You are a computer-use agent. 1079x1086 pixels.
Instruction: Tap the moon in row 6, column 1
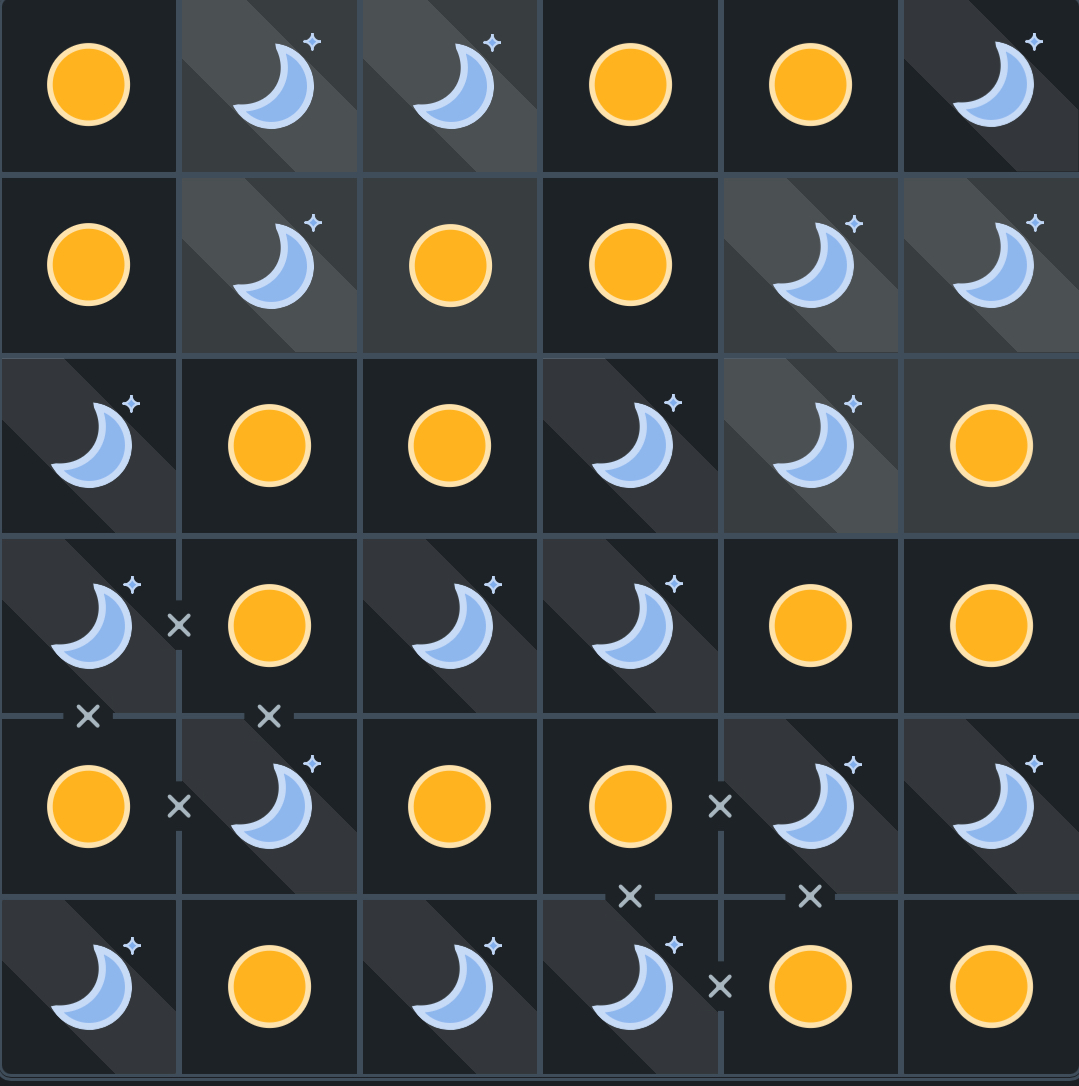[x=89, y=987]
